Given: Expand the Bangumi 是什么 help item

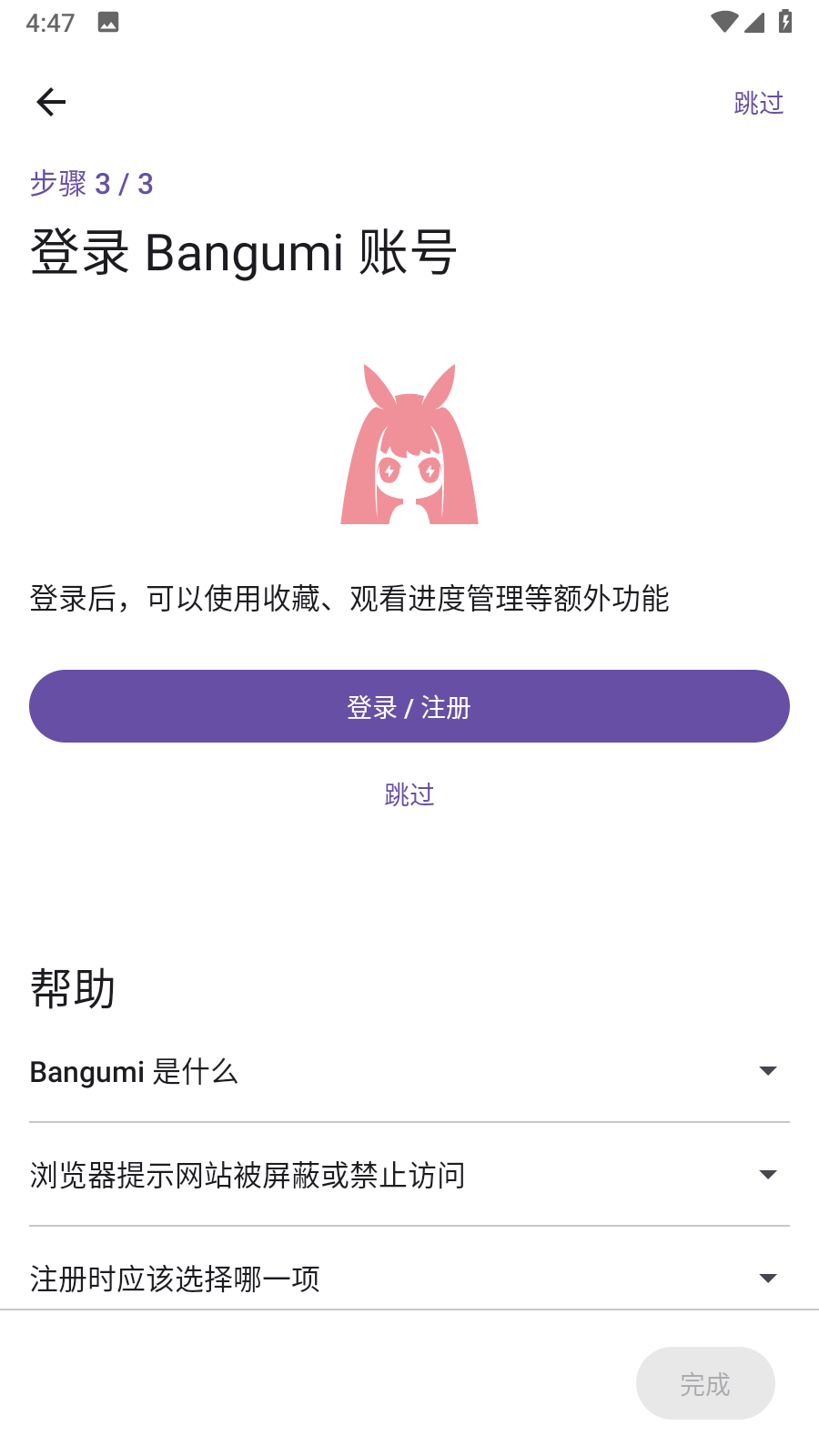Looking at the screenshot, I should click(x=409, y=1071).
